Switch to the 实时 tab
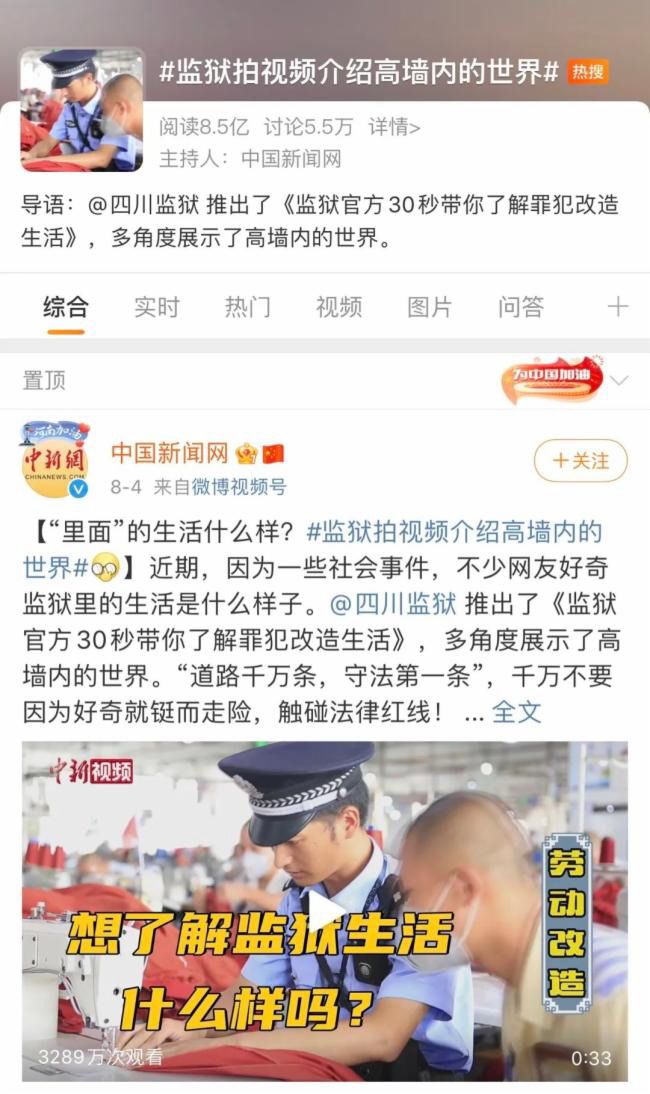Image resolution: width=650 pixels, height=1094 pixels. click(156, 307)
